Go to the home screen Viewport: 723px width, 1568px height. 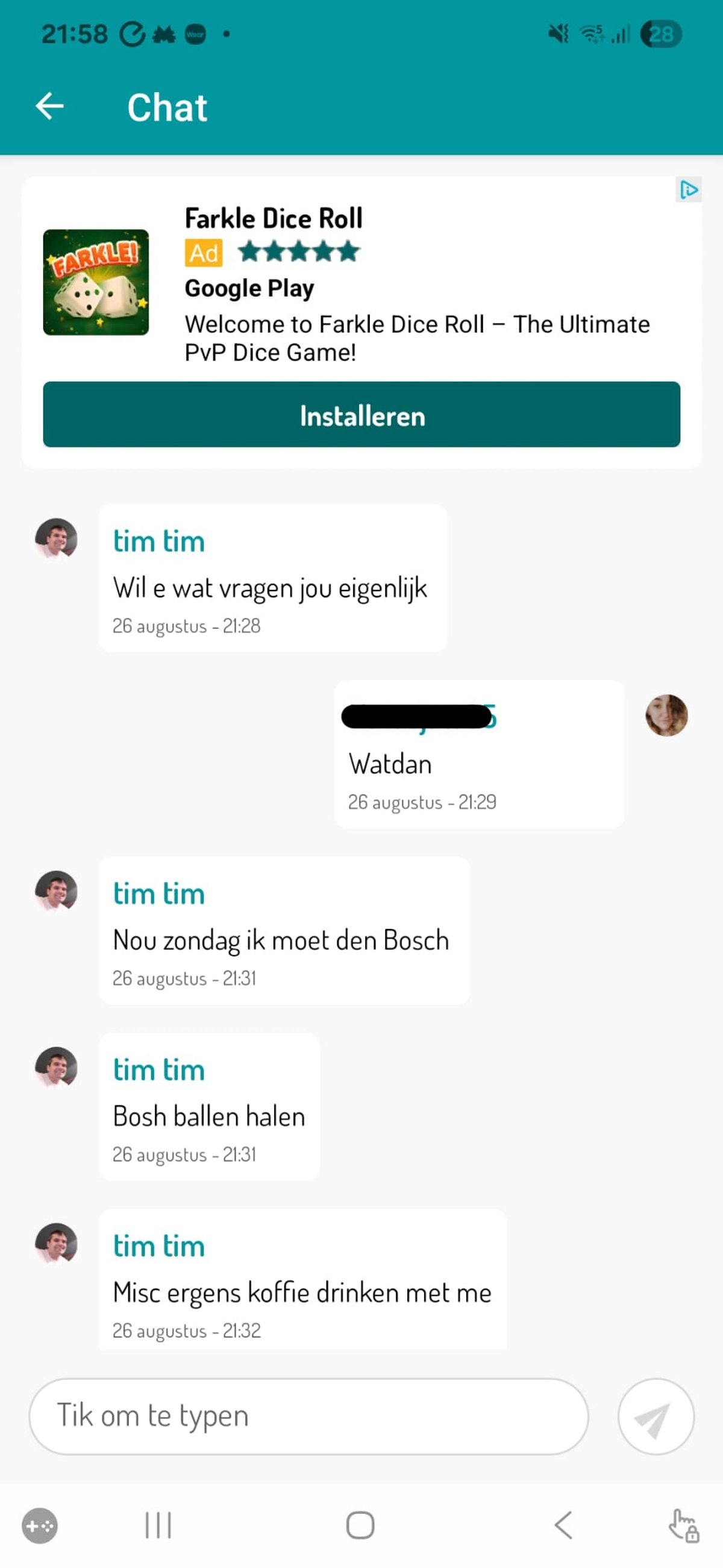click(x=360, y=1525)
